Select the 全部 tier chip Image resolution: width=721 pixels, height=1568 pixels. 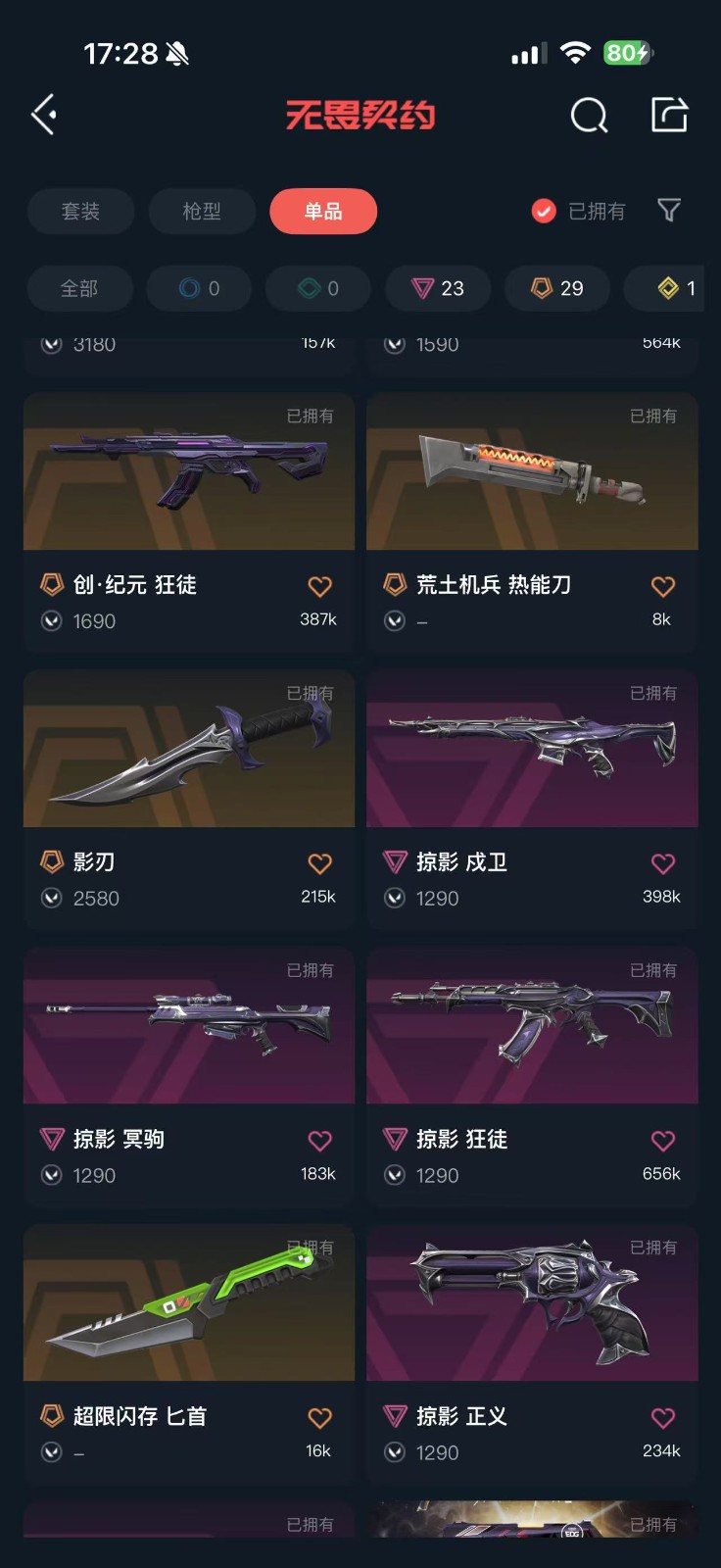[x=79, y=288]
